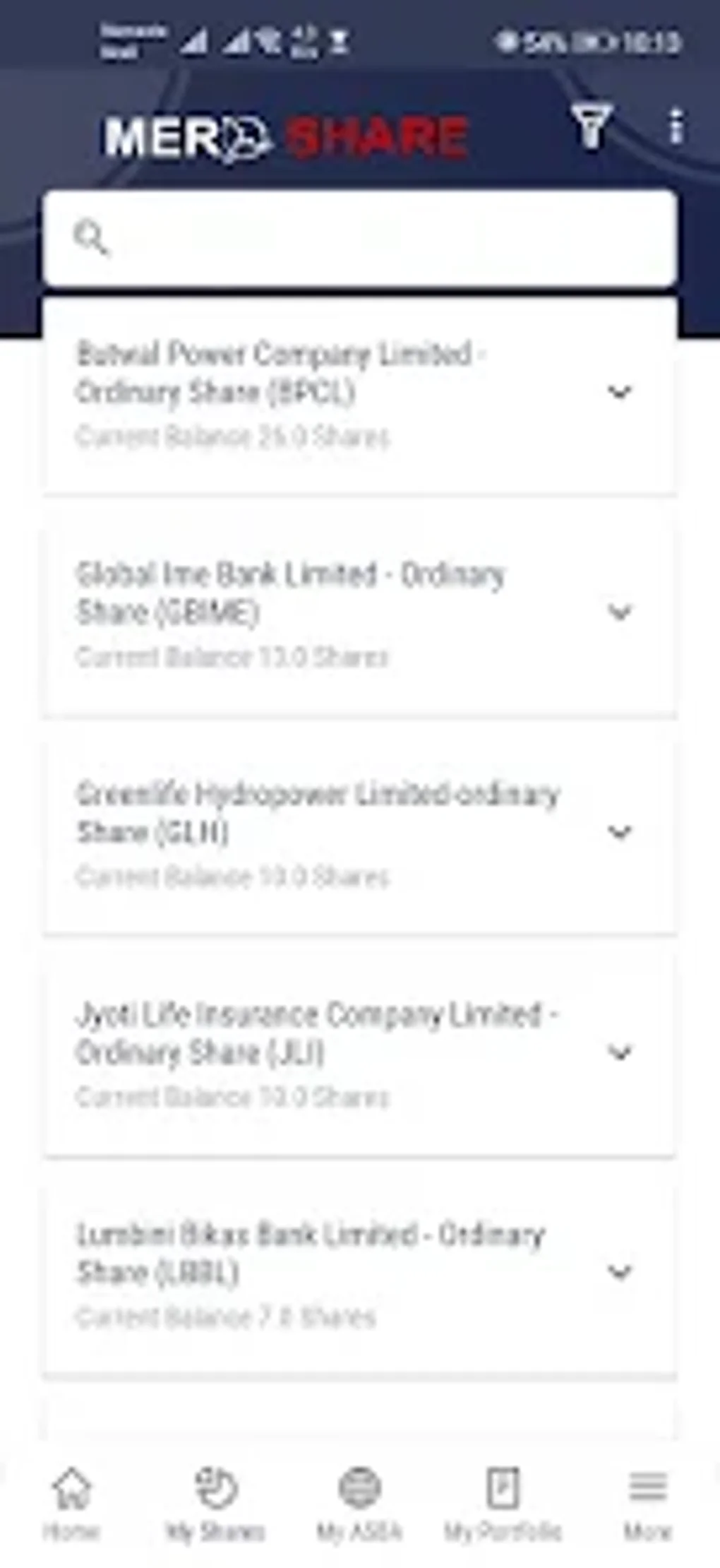
Task: Tap the My Shares clock icon
Action: coord(216,1485)
